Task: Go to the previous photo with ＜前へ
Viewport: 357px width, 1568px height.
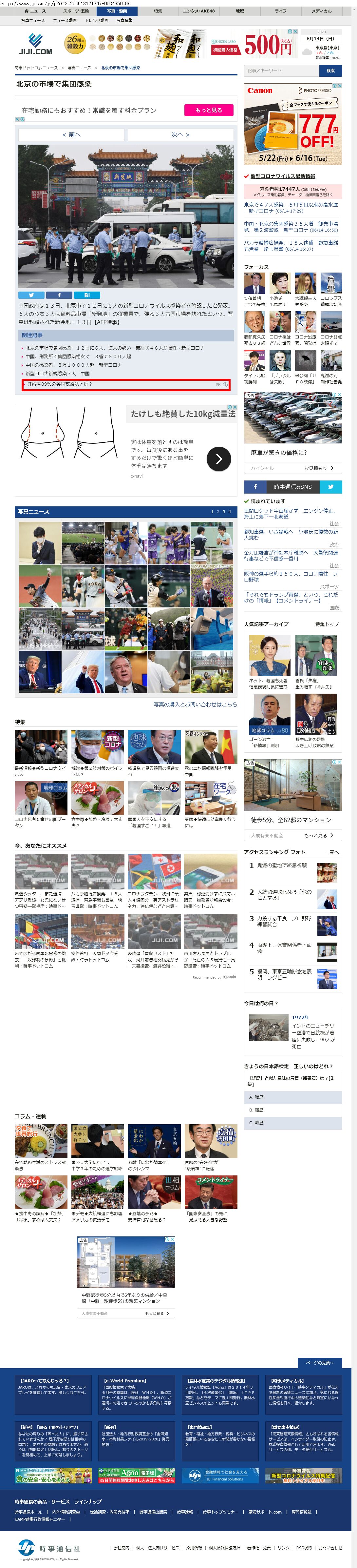Action: click(x=71, y=134)
